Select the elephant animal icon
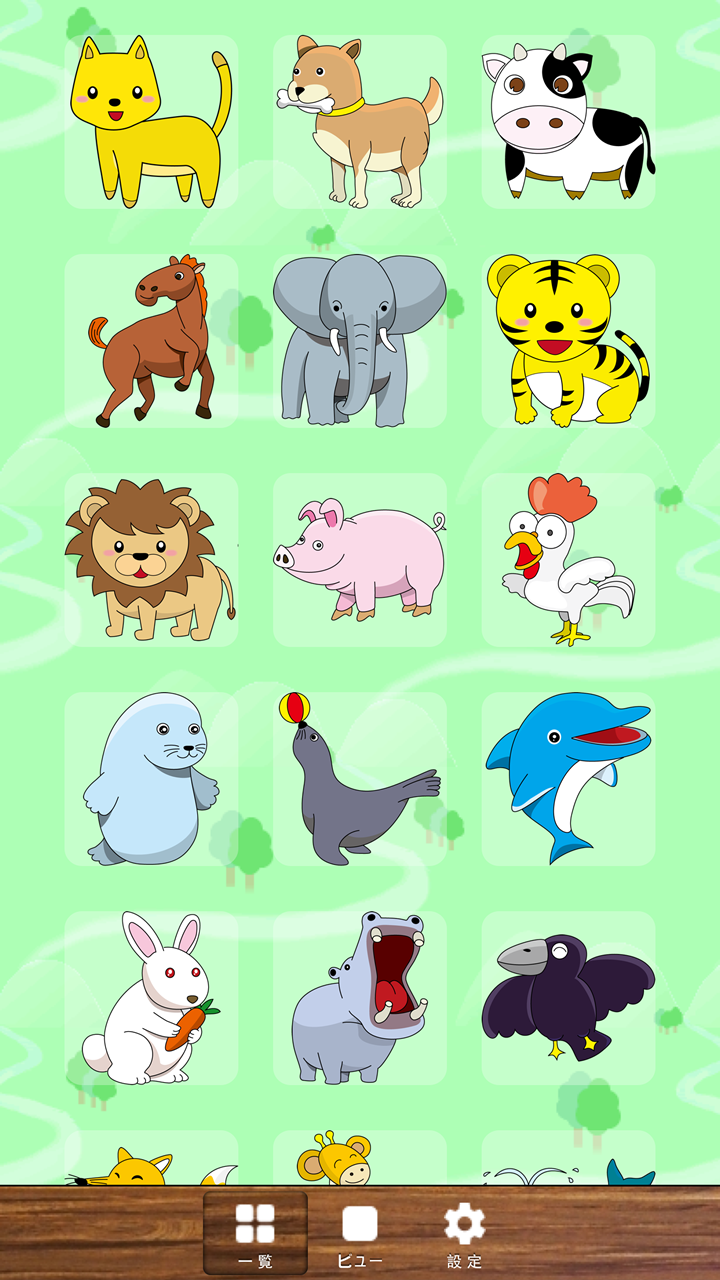The width and height of the screenshot is (720, 1280). (360, 340)
